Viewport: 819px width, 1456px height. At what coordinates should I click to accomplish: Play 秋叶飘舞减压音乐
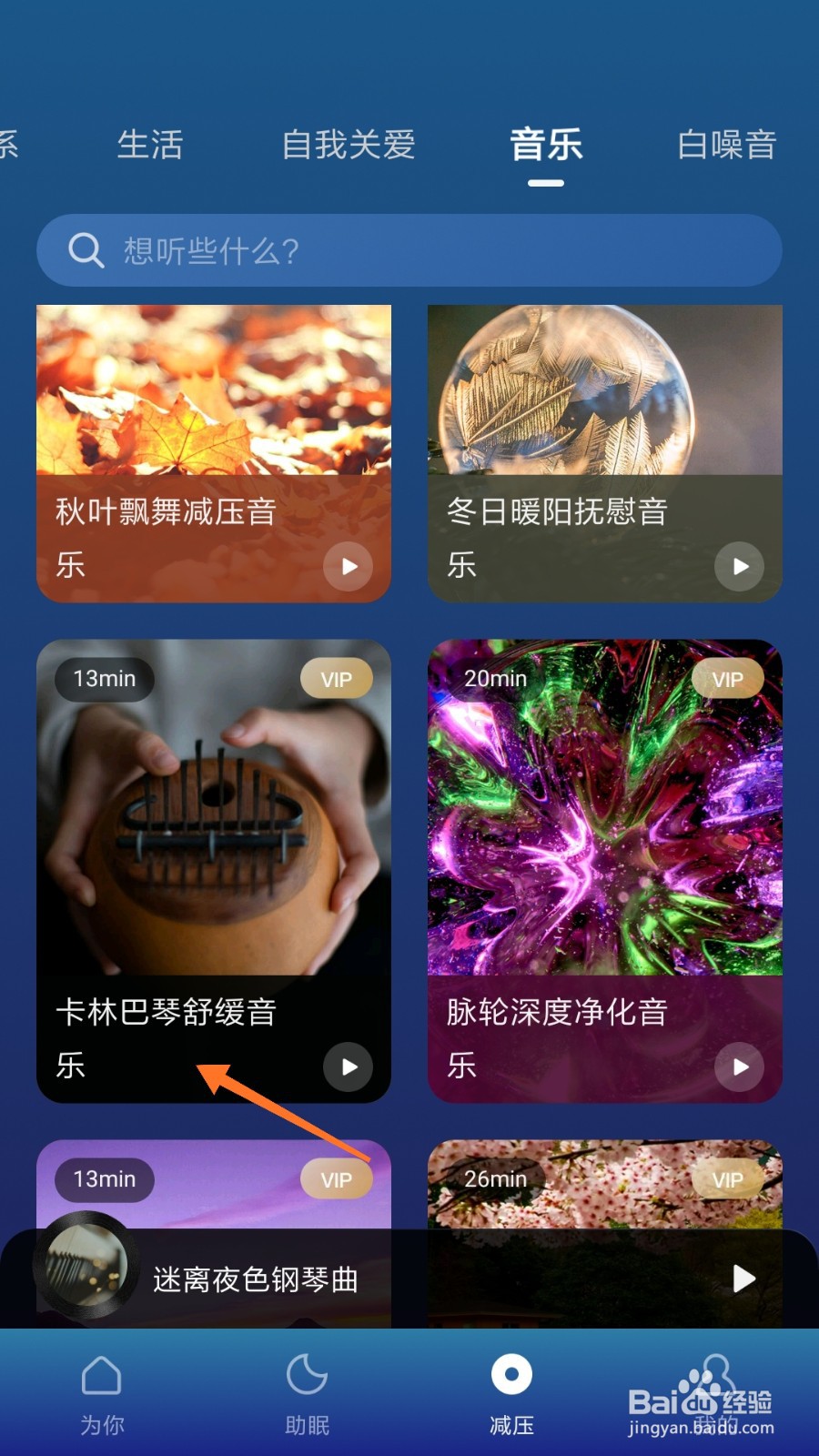click(348, 566)
